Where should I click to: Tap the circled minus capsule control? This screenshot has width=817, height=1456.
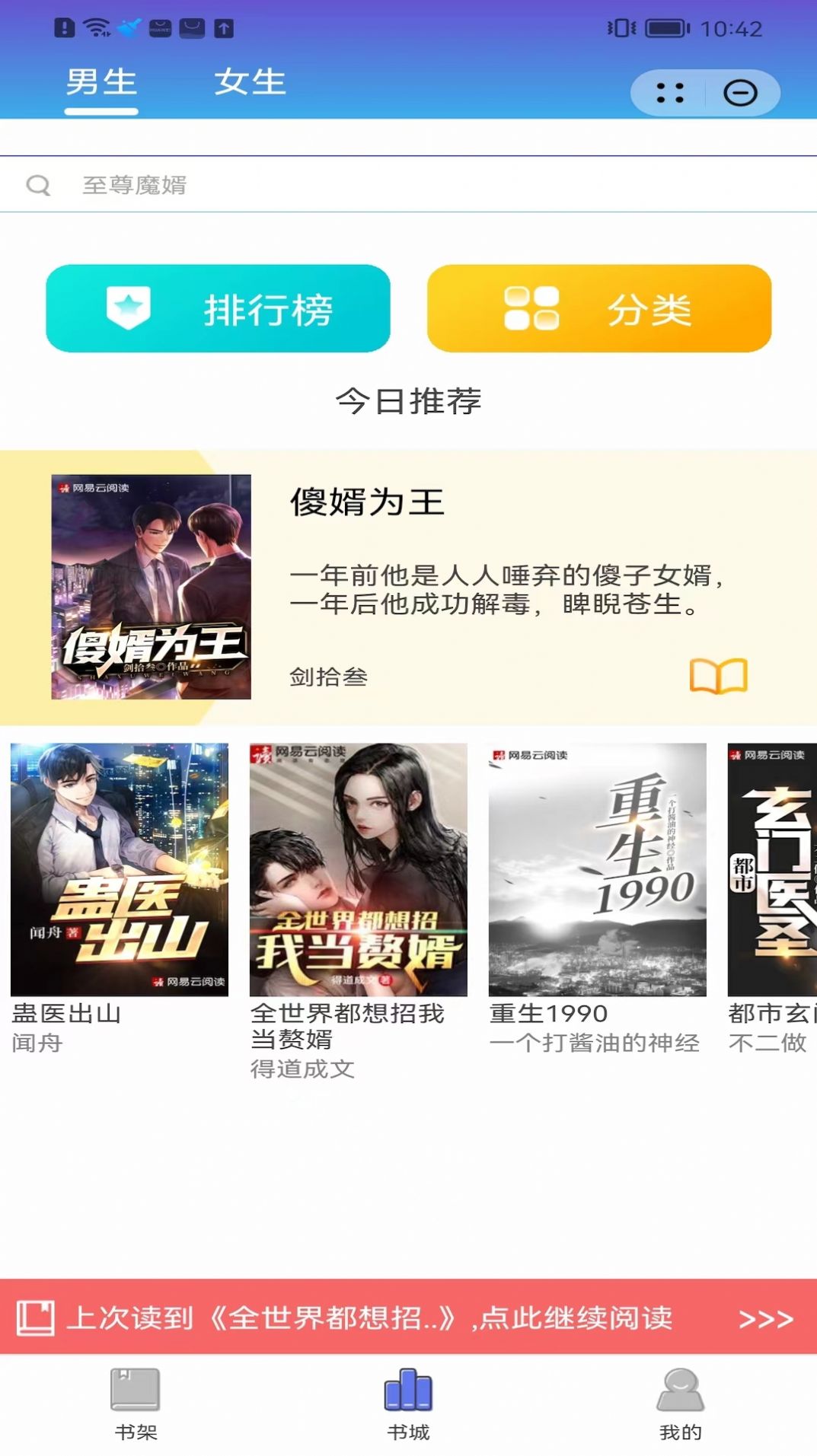[739, 92]
